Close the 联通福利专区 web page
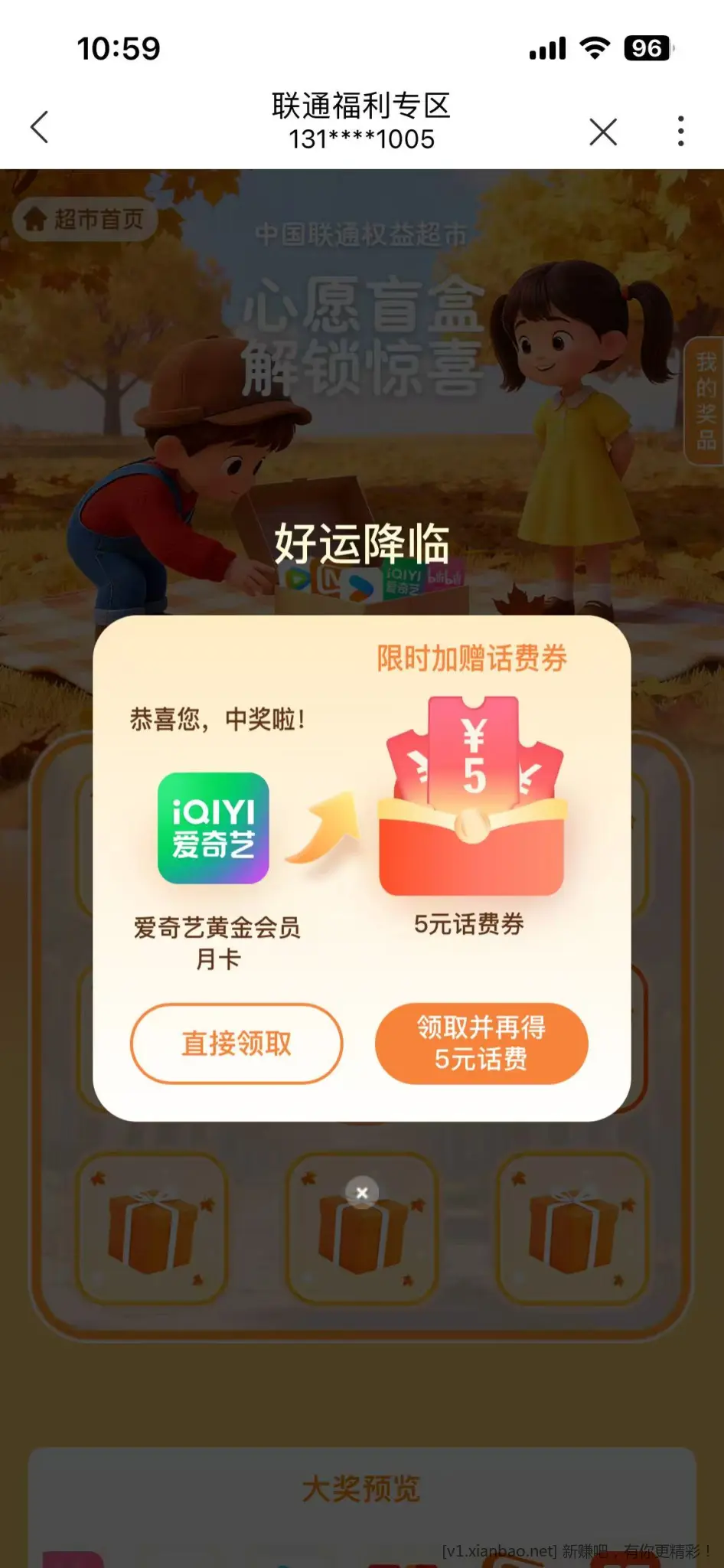This screenshot has height=1568, width=724. coord(603,132)
